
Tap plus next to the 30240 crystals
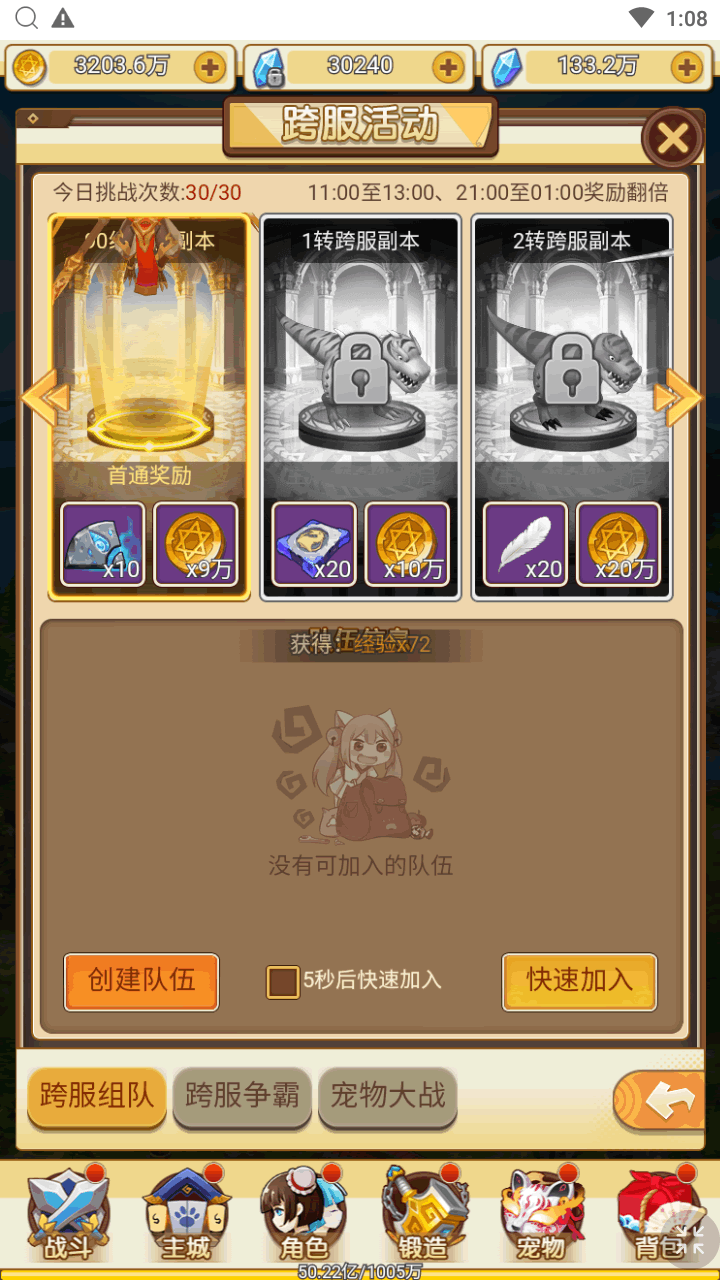click(x=448, y=67)
